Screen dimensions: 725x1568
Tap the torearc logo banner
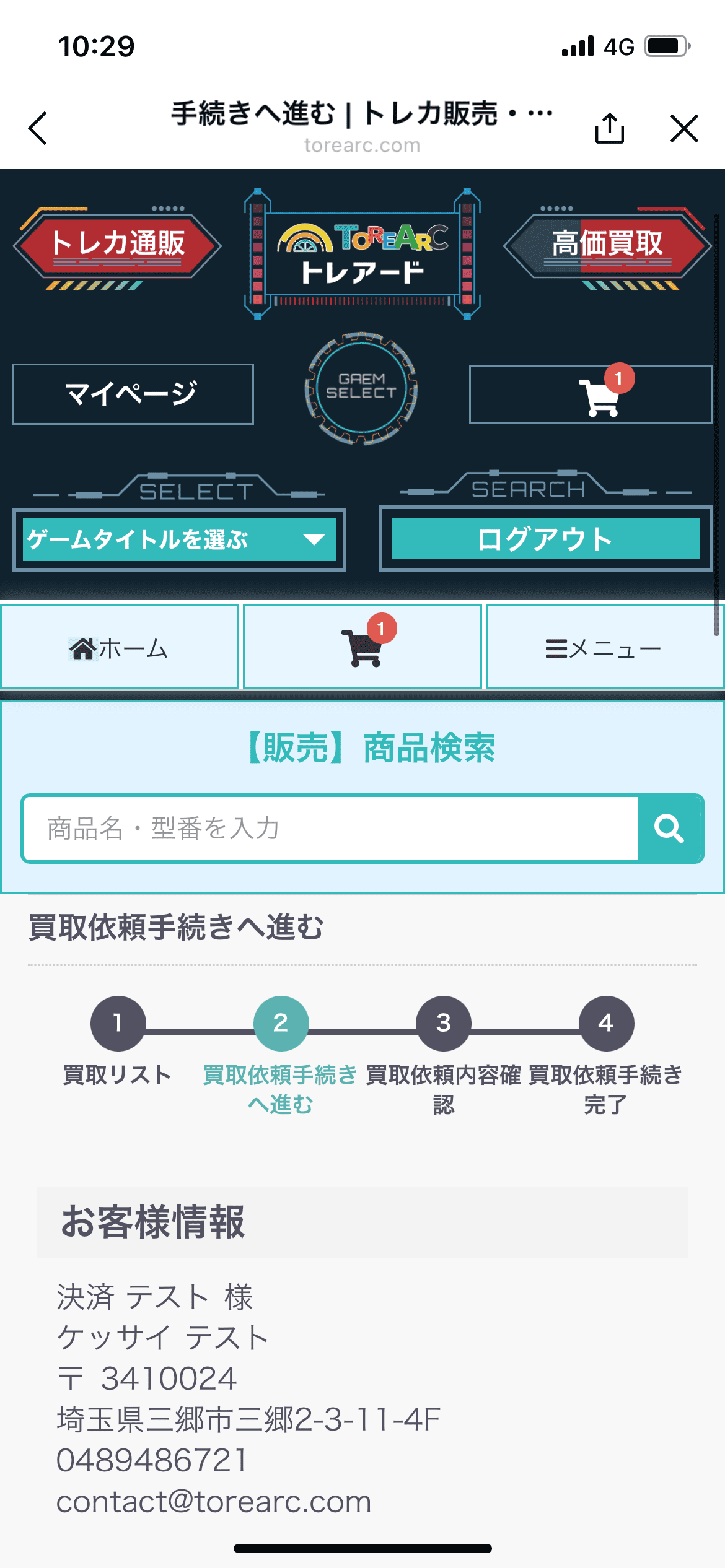pyautogui.click(x=362, y=254)
